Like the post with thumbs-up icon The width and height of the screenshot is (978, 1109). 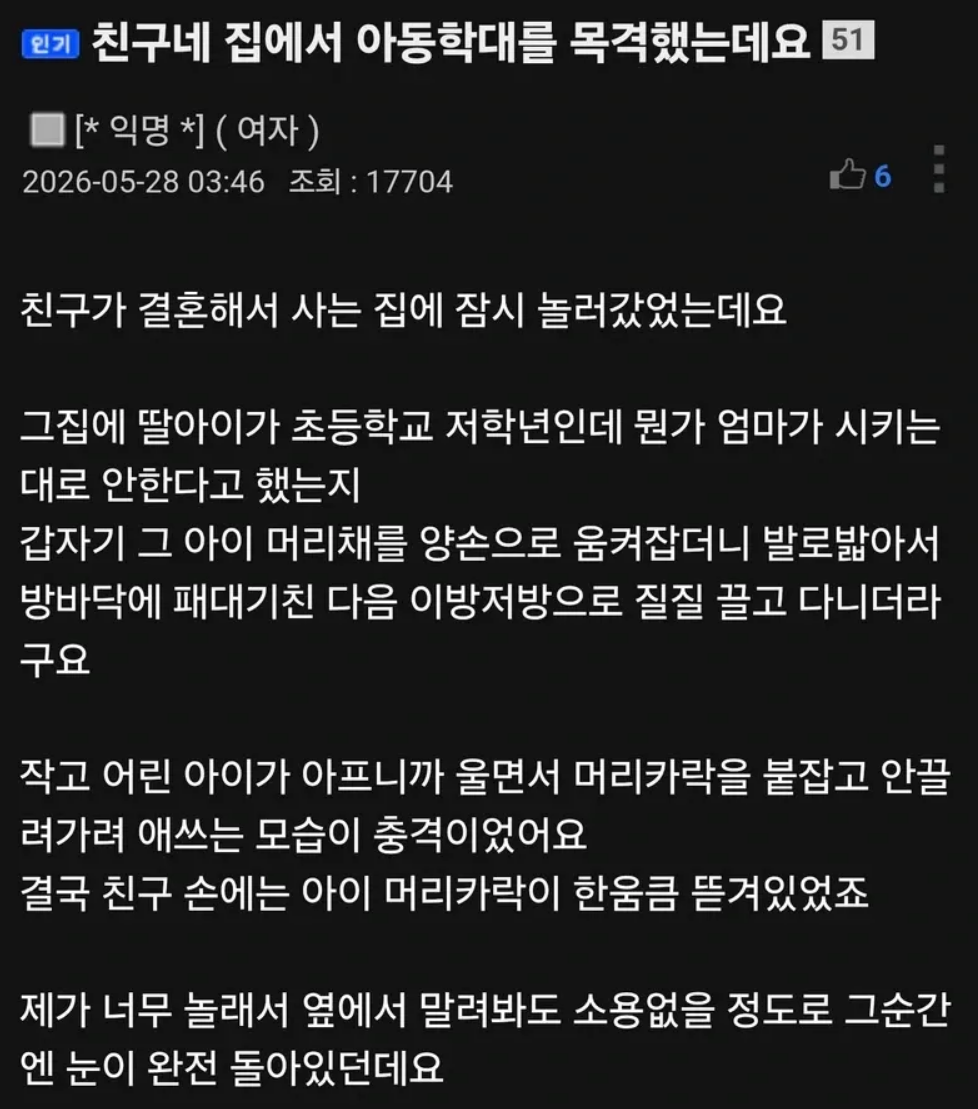click(x=847, y=174)
